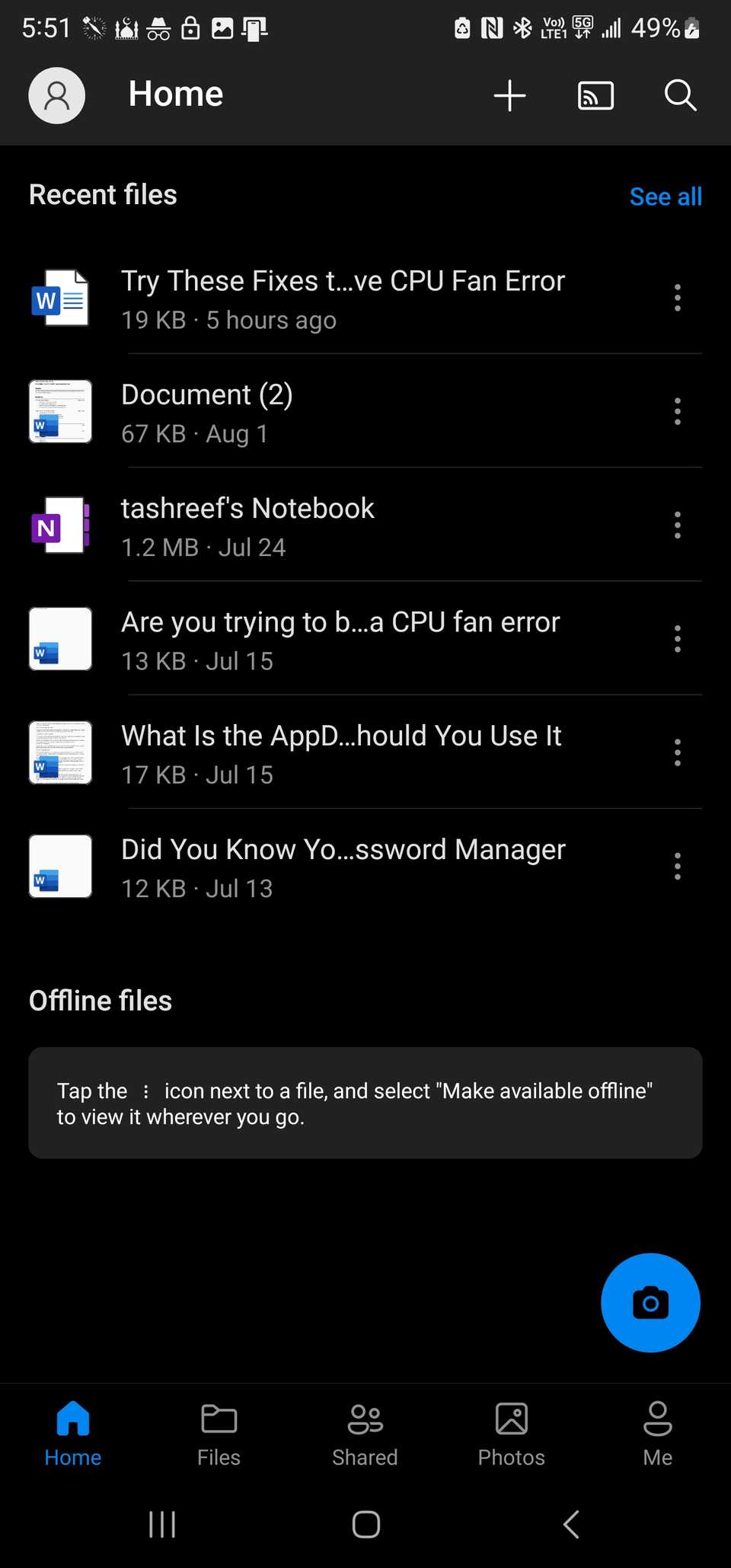Open overflow menu for CPU Fan Error file
This screenshot has width=731, height=1568.
tap(677, 298)
